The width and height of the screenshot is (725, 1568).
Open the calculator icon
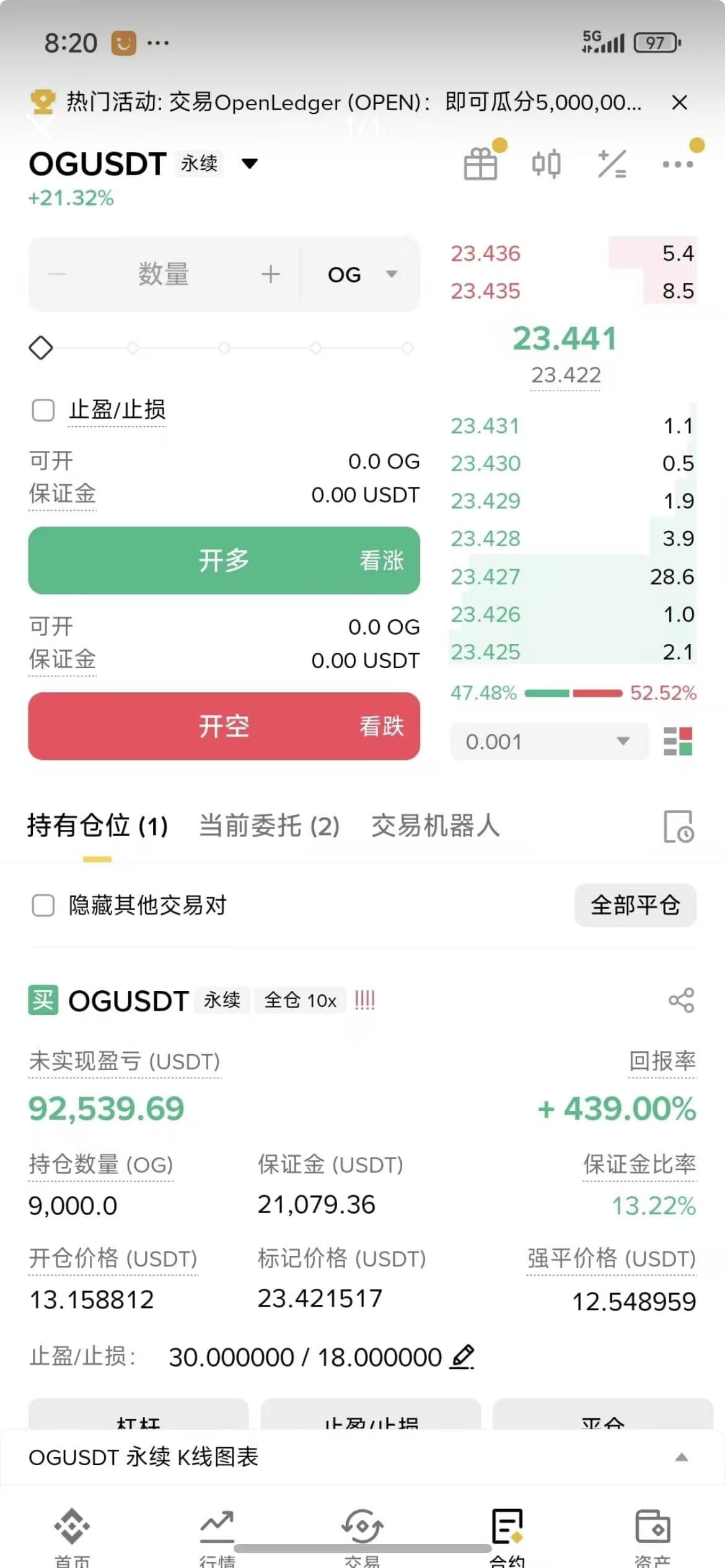click(x=612, y=164)
